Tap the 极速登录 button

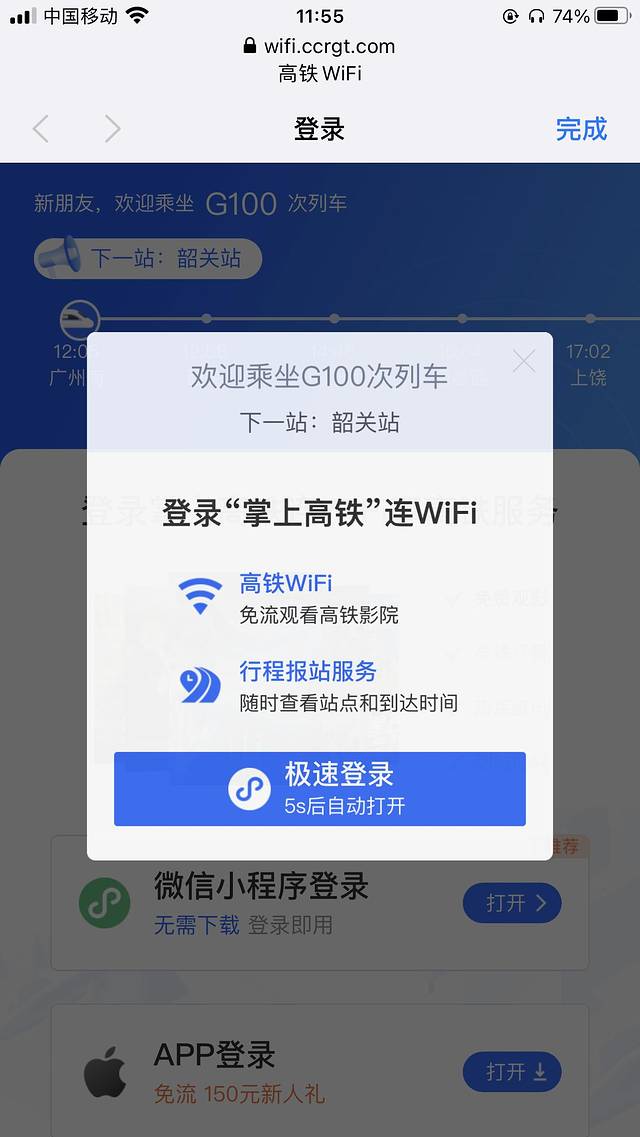coord(319,789)
